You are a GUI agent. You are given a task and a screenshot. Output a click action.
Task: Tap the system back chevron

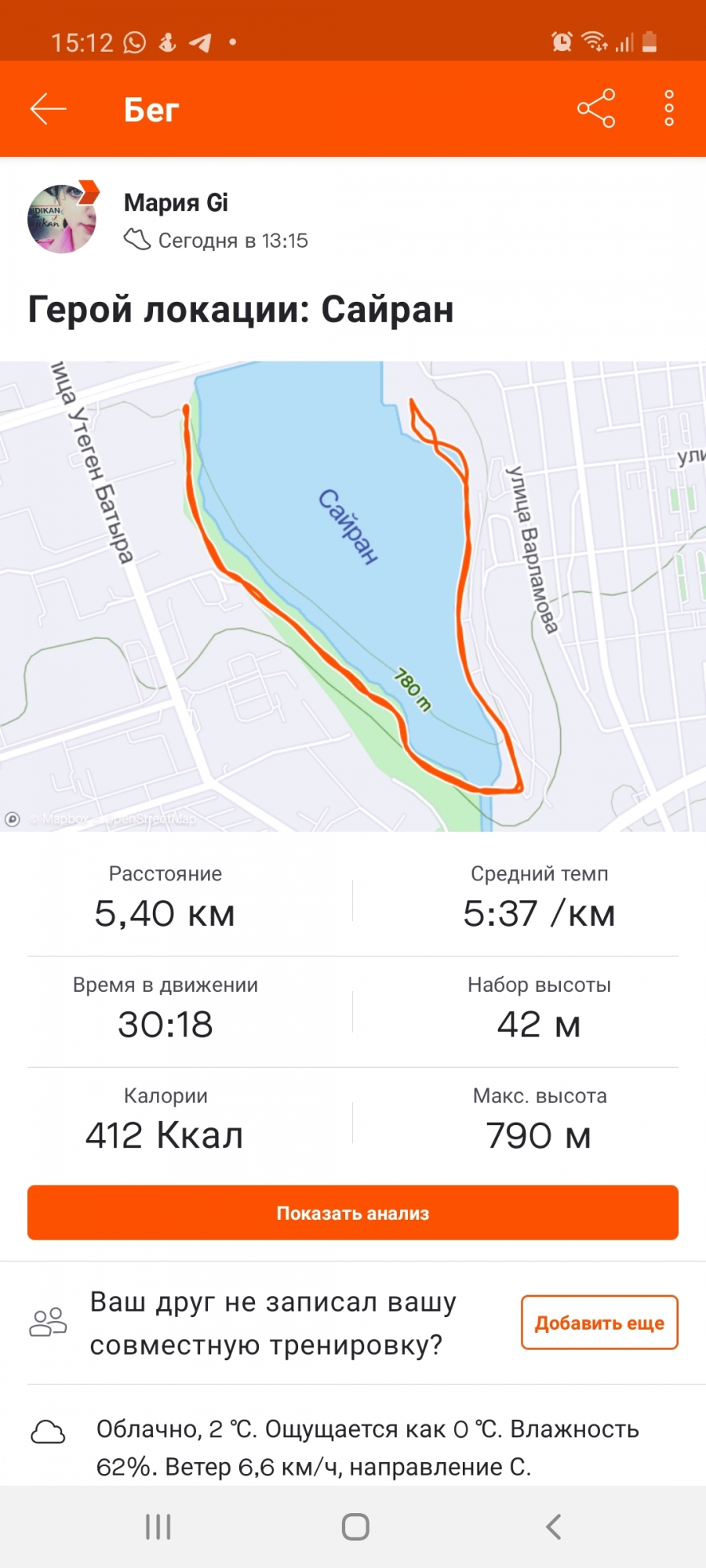(554, 1526)
